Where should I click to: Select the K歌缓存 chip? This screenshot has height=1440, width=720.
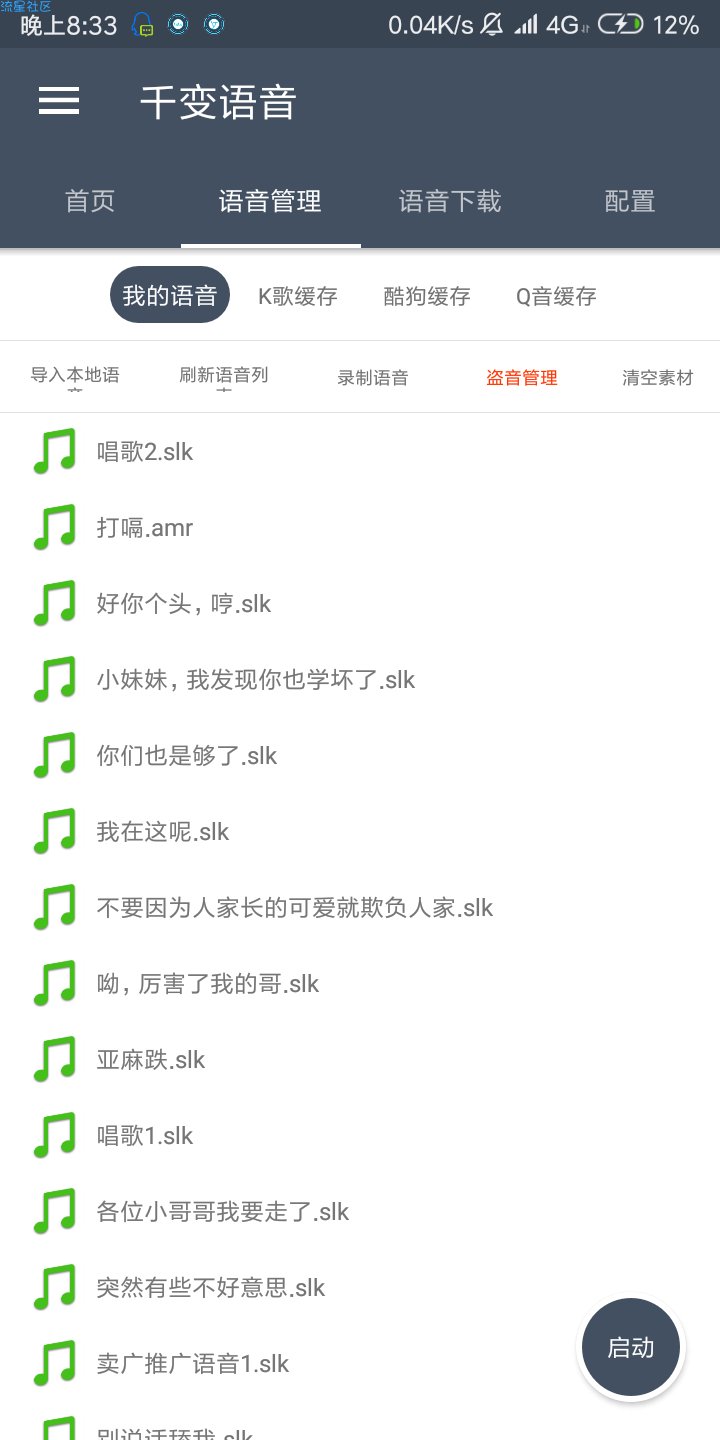pos(298,296)
